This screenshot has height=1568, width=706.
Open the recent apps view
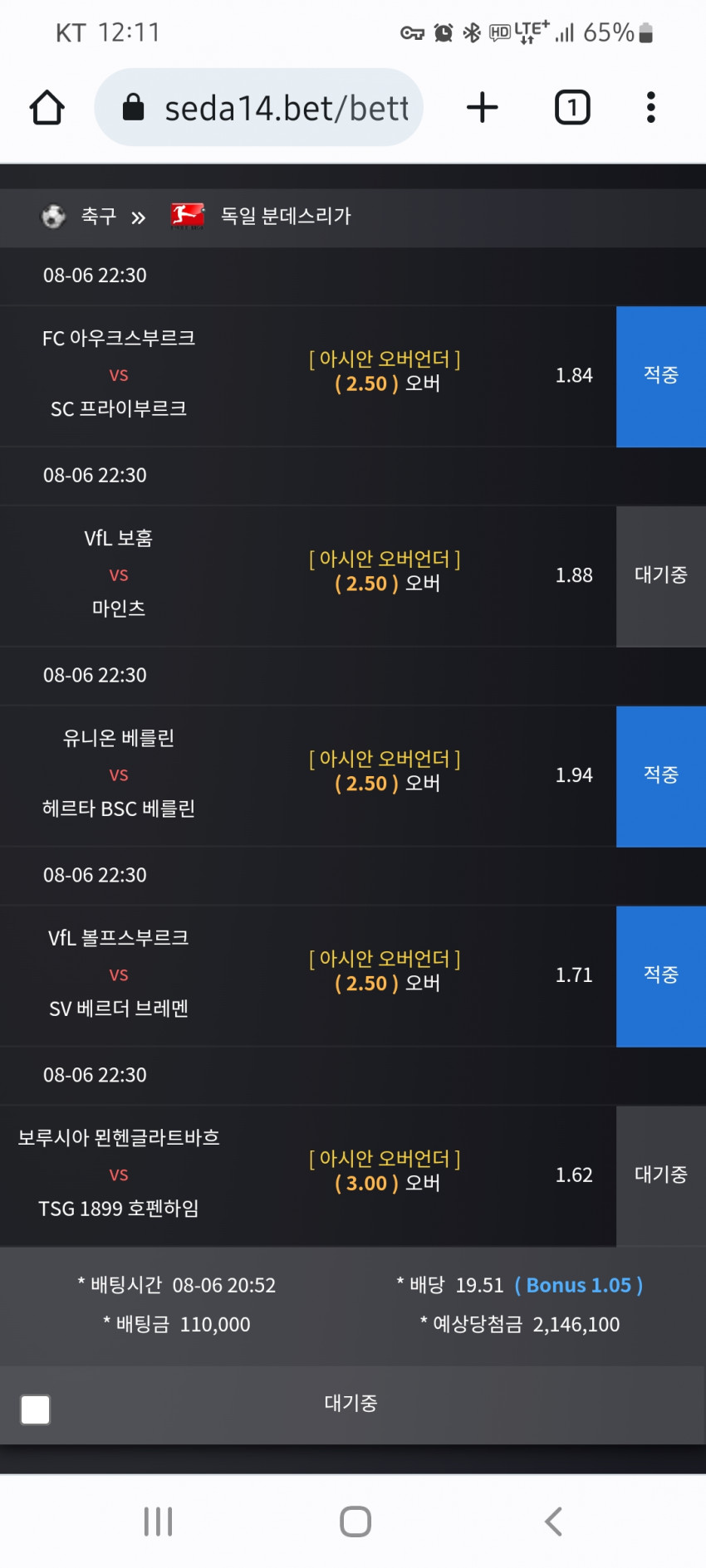click(158, 1521)
